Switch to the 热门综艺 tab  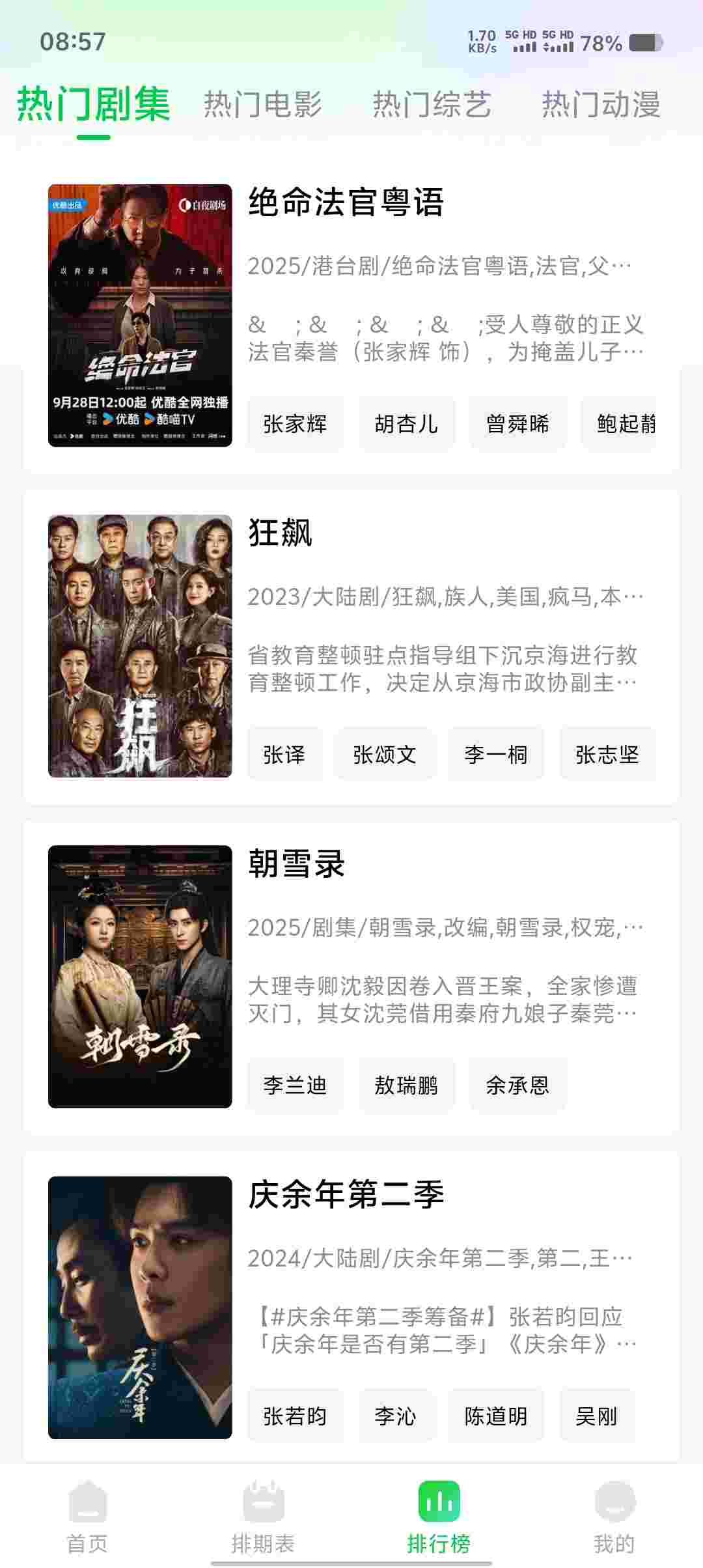click(x=432, y=105)
